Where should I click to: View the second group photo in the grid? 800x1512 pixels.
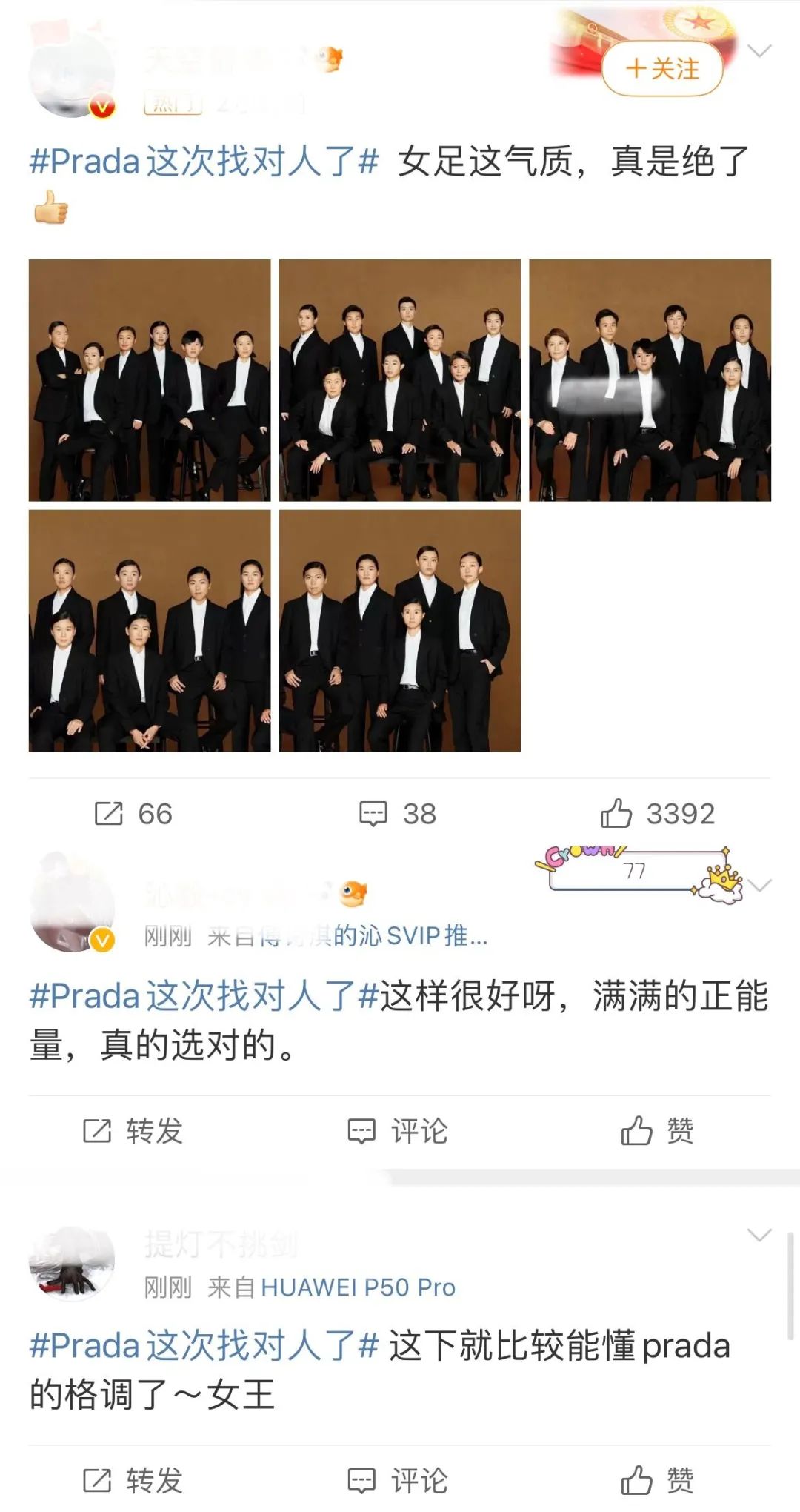pyautogui.click(x=400, y=380)
